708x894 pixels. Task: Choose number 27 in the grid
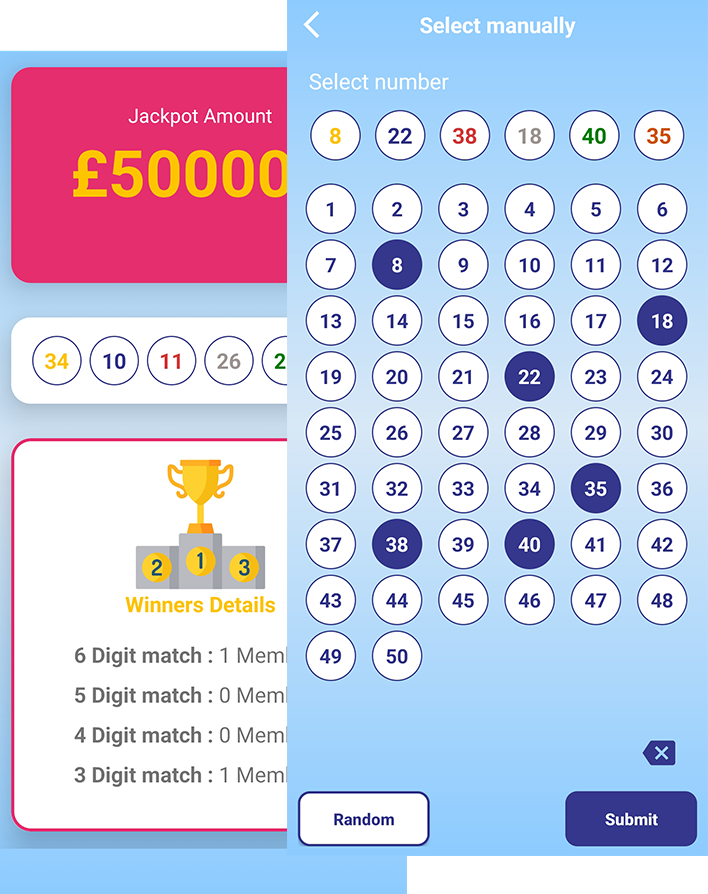pos(463,433)
